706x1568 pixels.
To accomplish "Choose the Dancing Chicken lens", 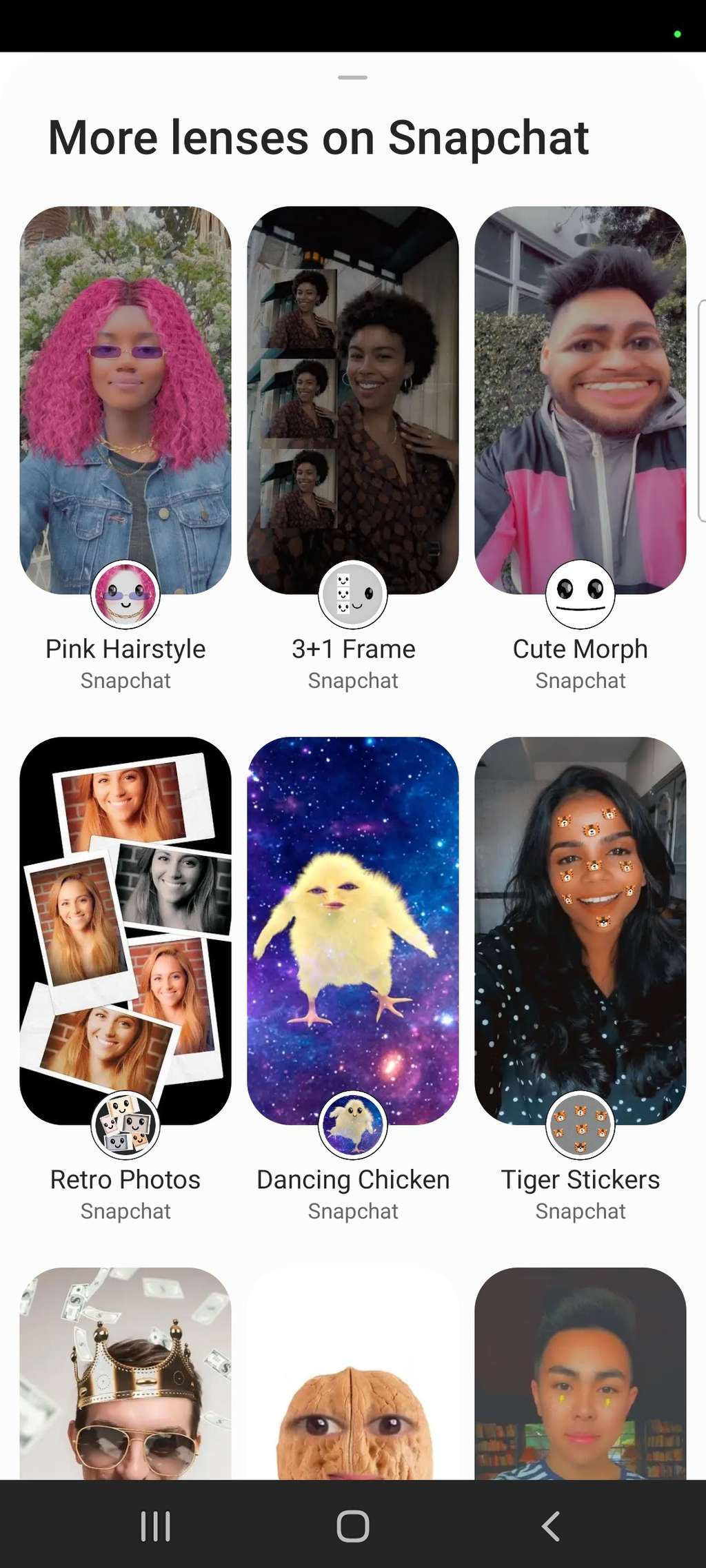I will click(x=353, y=930).
